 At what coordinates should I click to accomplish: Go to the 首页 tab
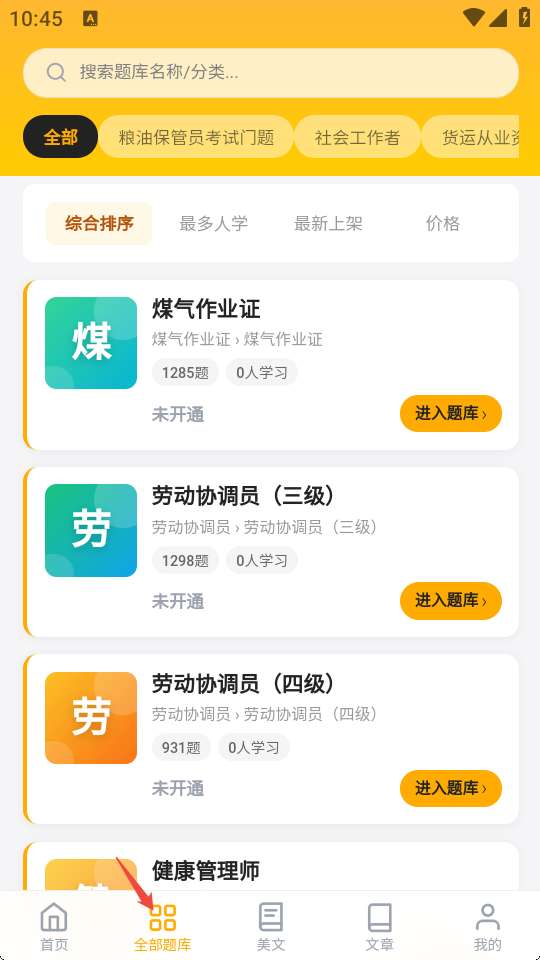click(x=54, y=927)
